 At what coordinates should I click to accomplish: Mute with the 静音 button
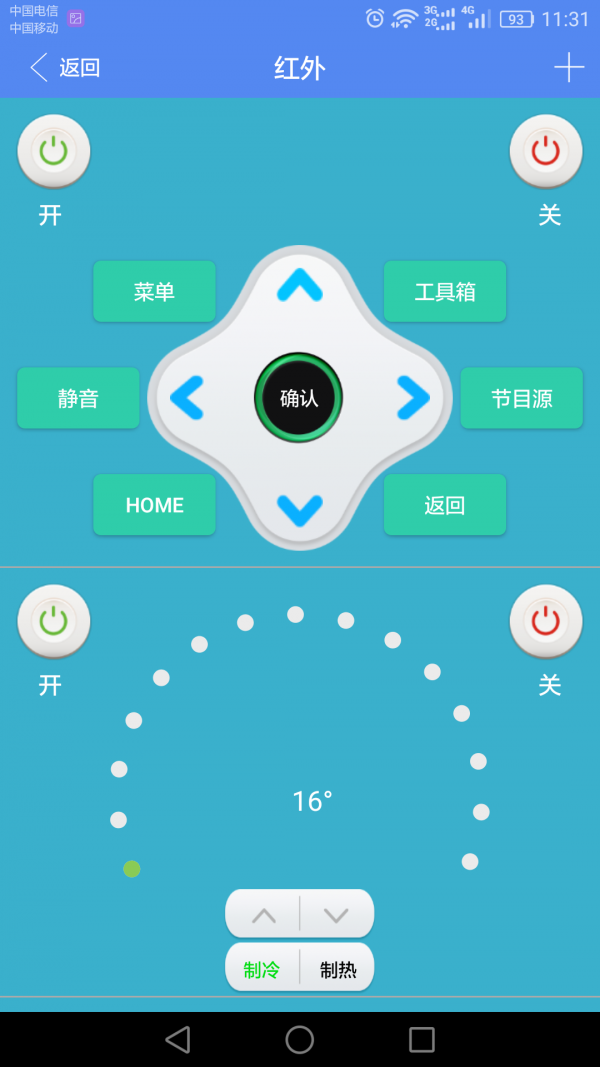[x=78, y=399]
